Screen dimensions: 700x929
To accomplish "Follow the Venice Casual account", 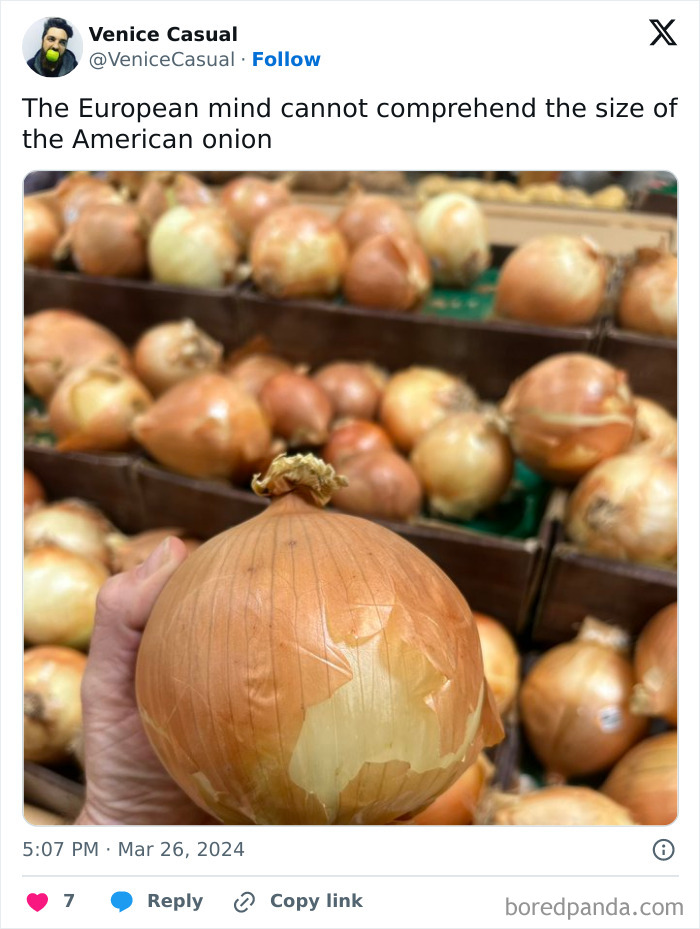I will [x=286, y=59].
